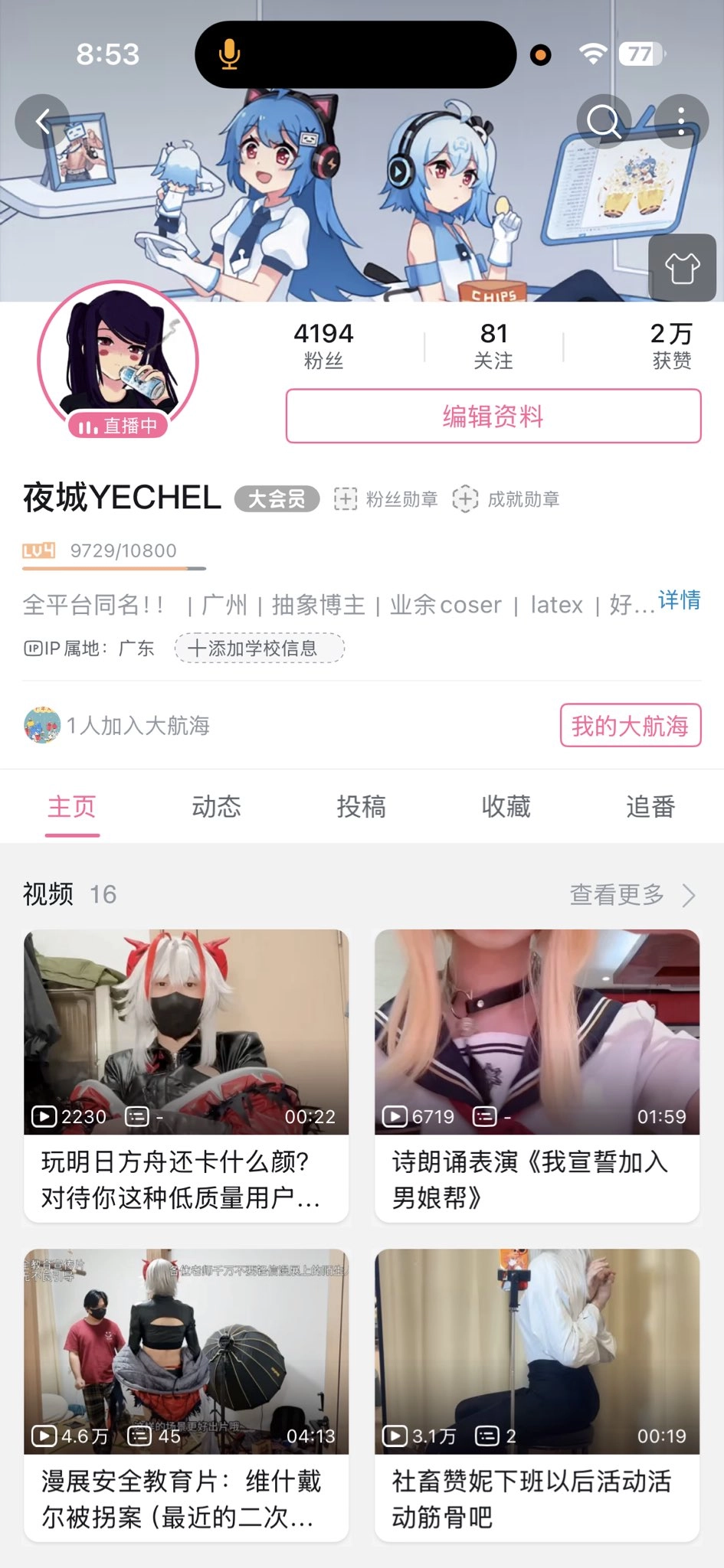Viewport: 724px width, 1568px height.
Task: Tap the shirt icon to change header
Action: click(x=681, y=268)
